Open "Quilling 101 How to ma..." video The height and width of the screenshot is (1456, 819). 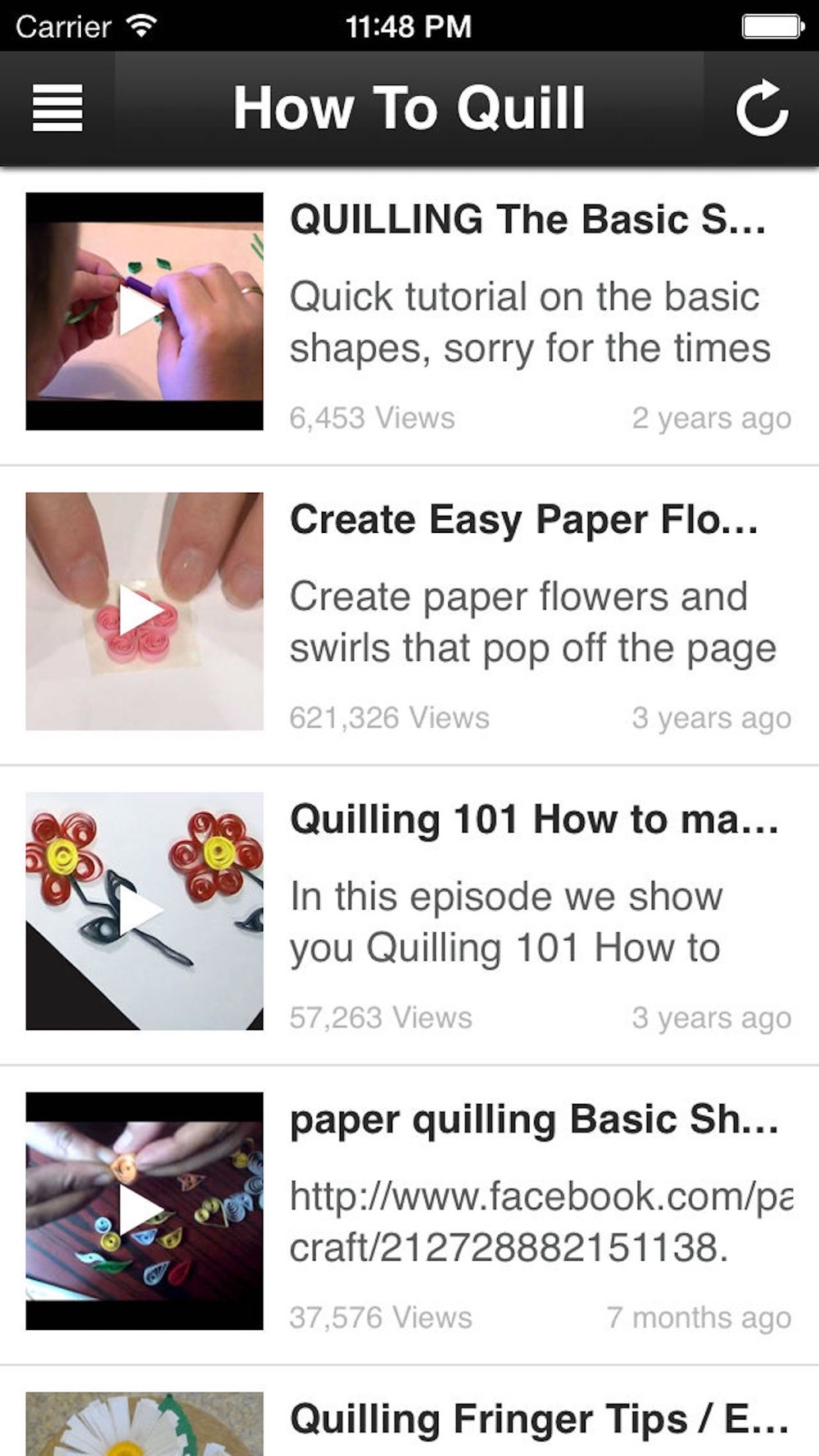(x=409, y=915)
